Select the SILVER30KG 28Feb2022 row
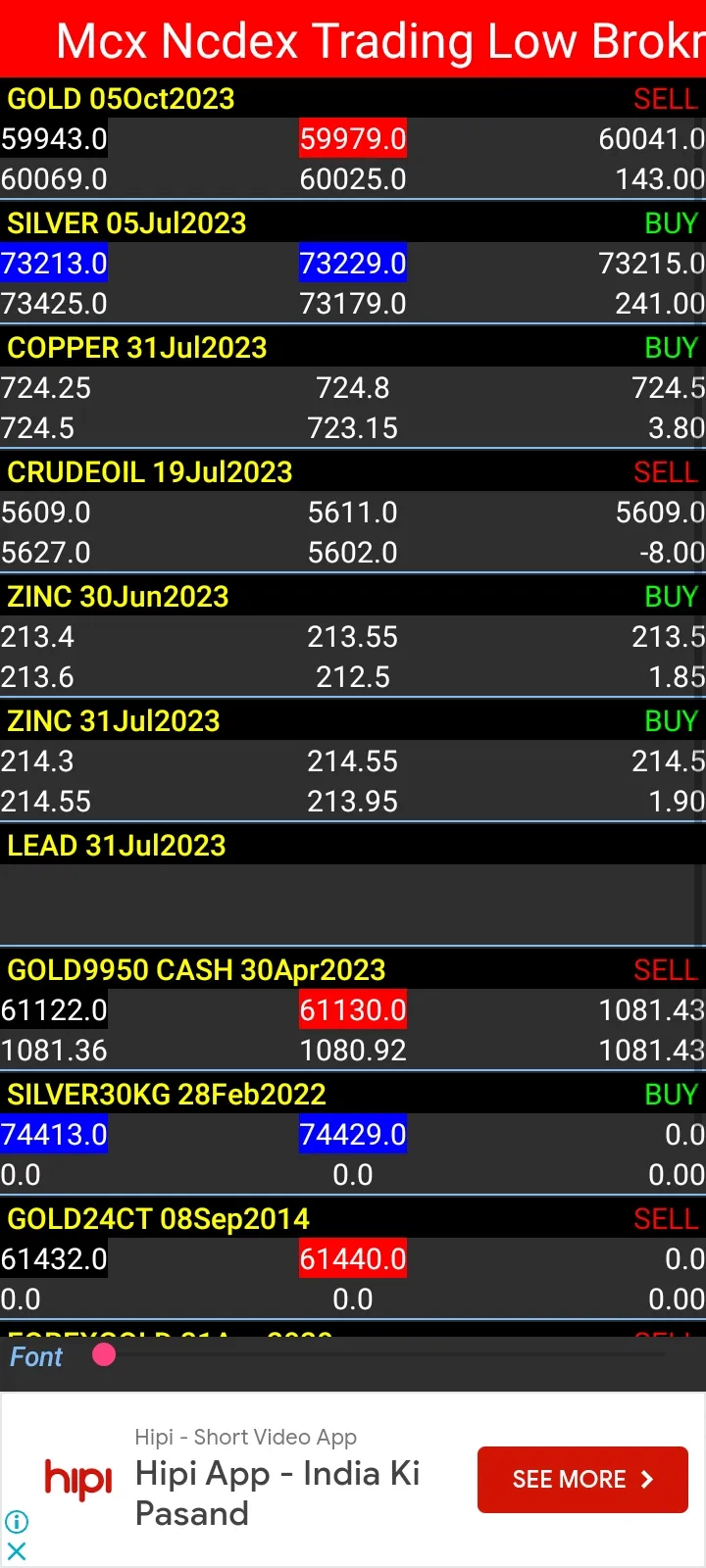This screenshot has width=706, height=1568. point(353,1135)
